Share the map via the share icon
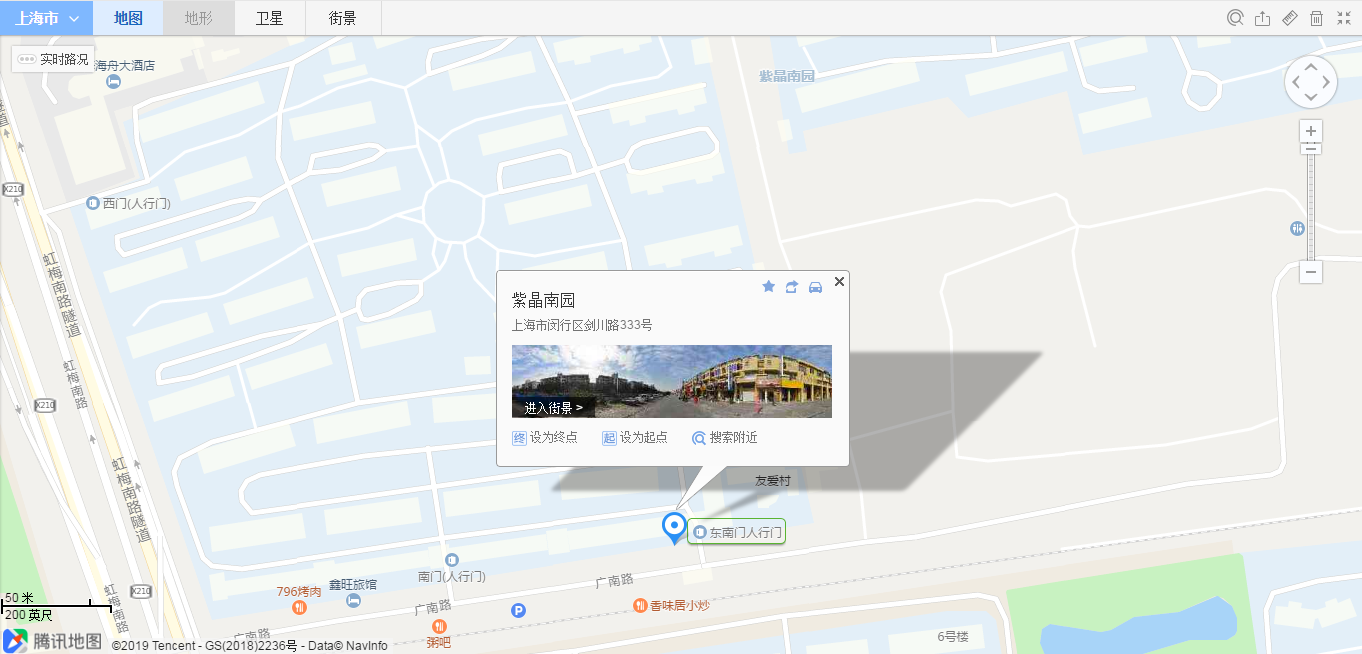Image resolution: width=1362 pixels, height=654 pixels. pos(1262,18)
